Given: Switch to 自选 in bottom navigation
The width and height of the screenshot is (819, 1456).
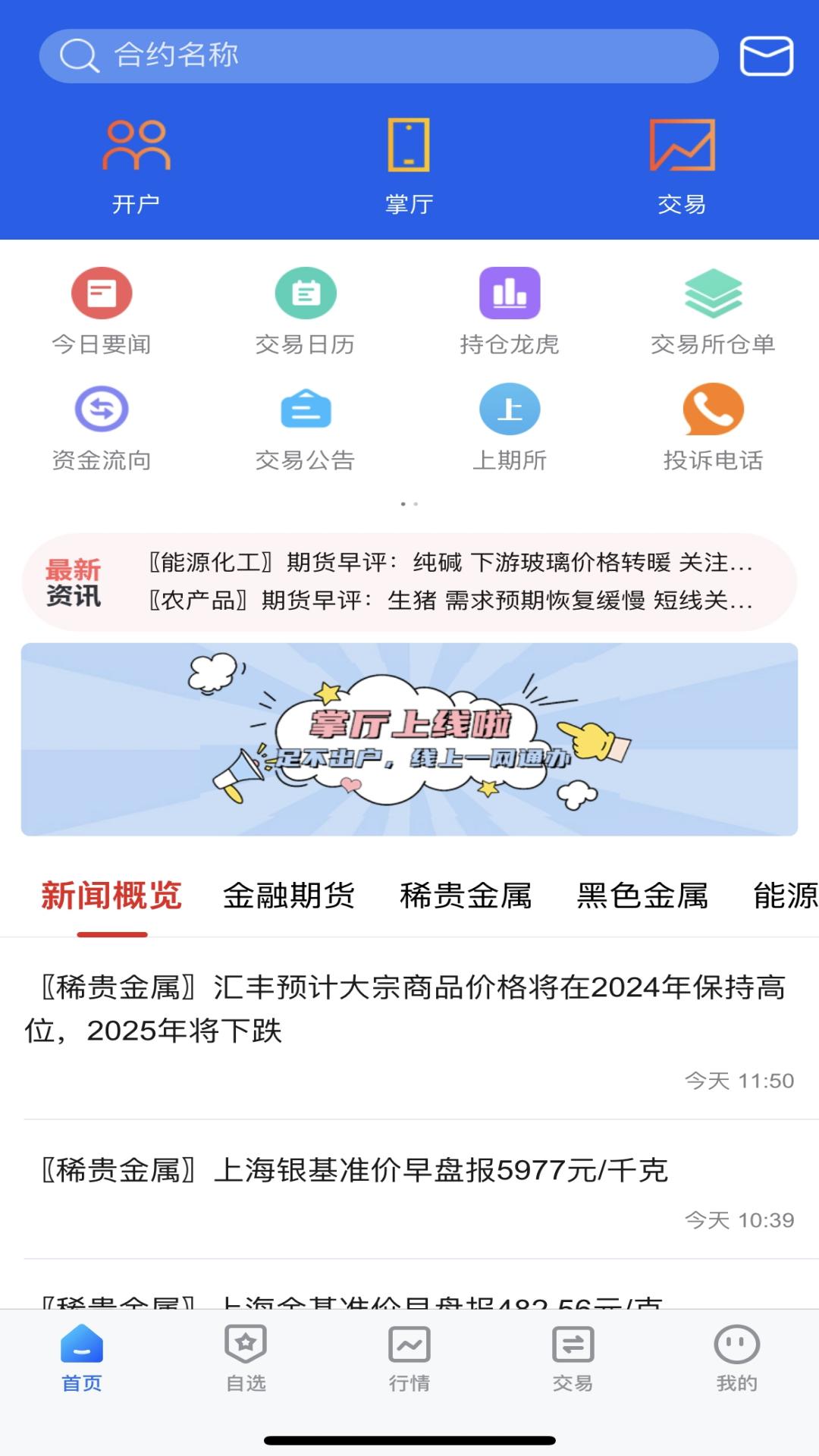Looking at the screenshot, I should point(246,1358).
